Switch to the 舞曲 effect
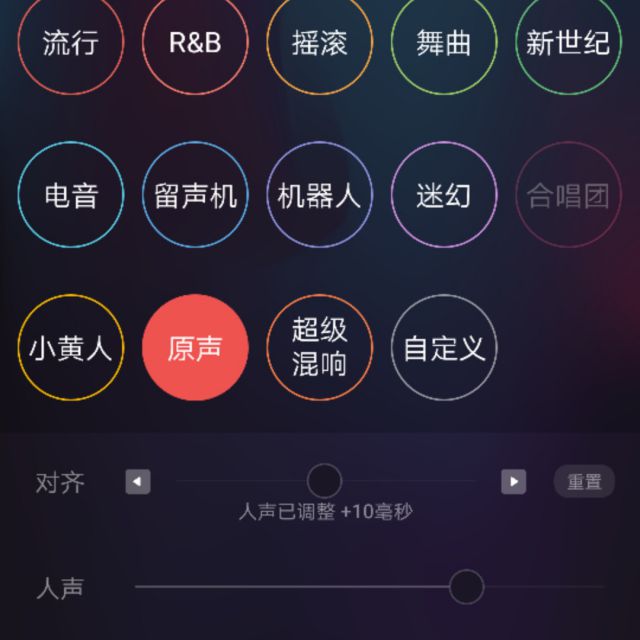This screenshot has width=640, height=640. pos(443,43)
